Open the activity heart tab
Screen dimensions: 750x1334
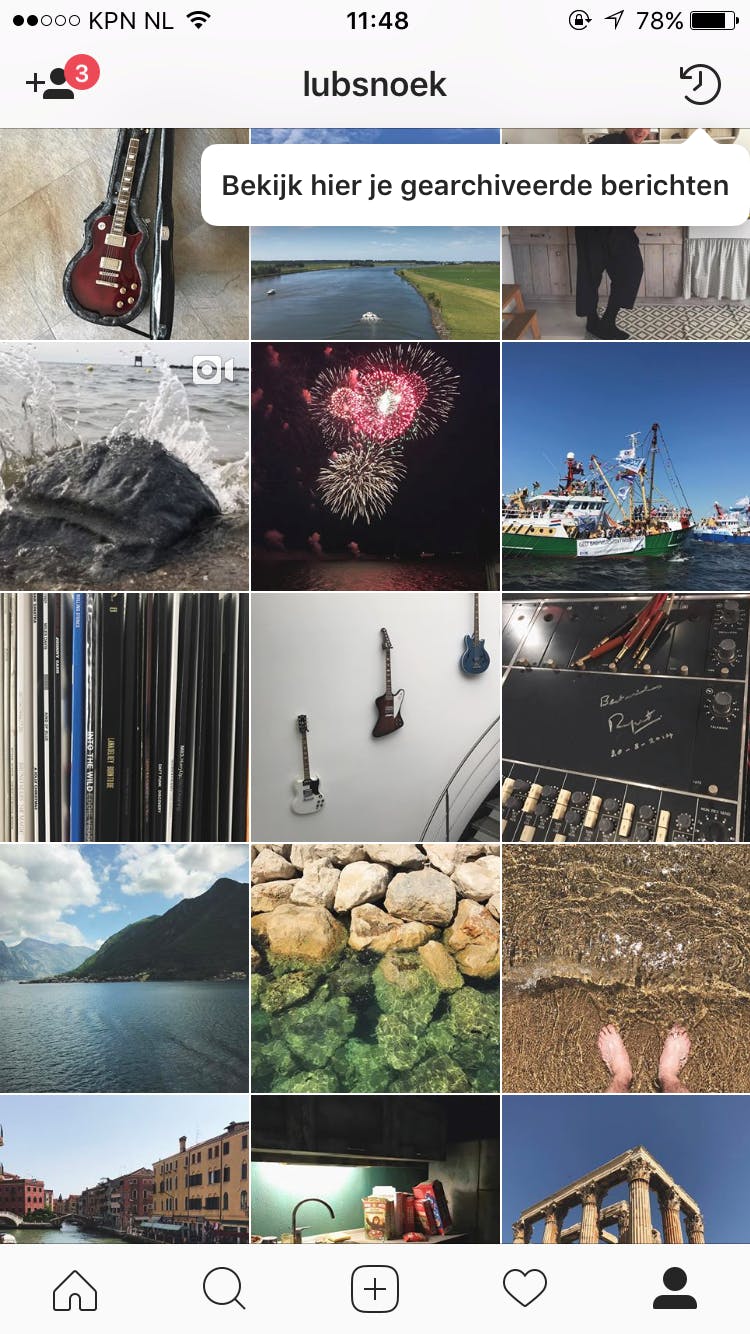click(x=525, y=1289)
